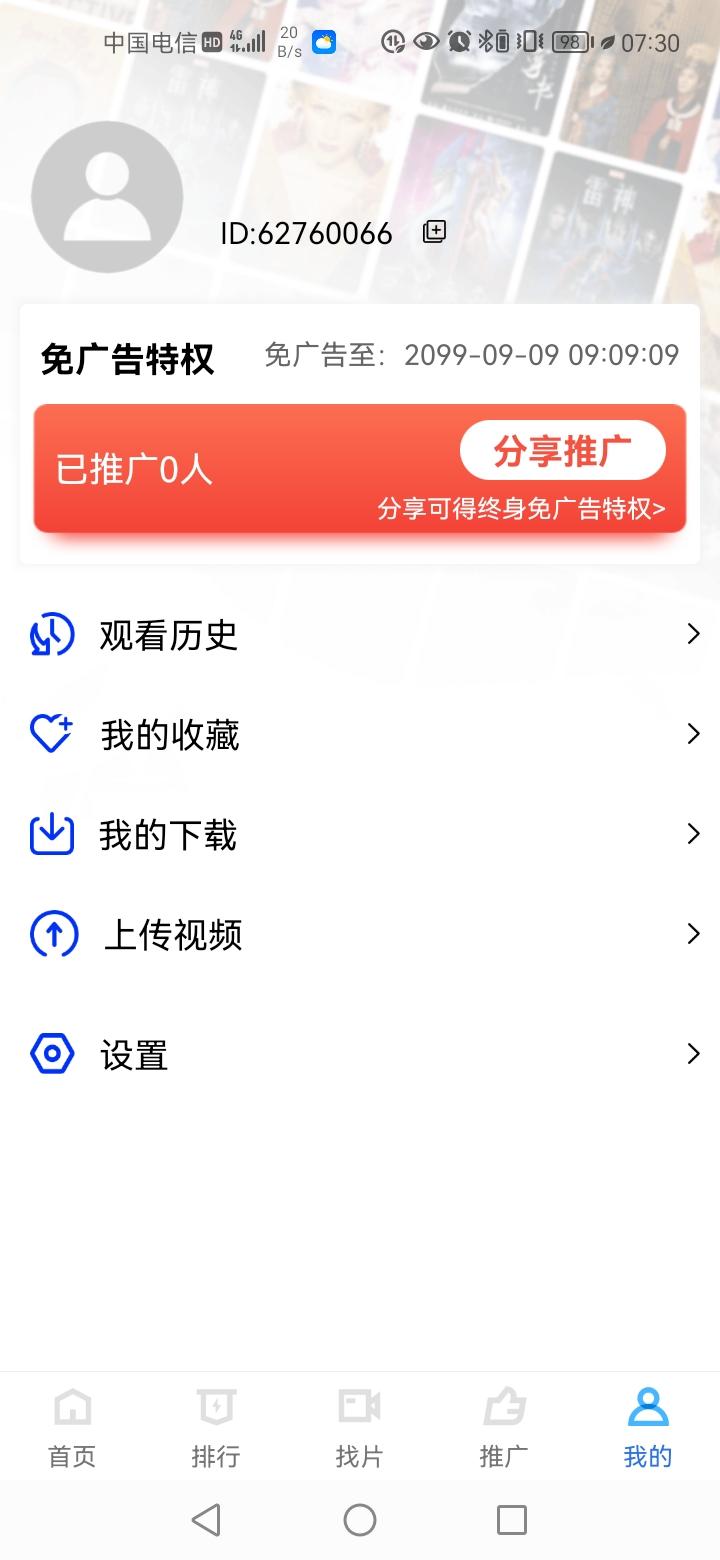Viewport: 720px width, 1560px height.
Task: Open the 观看历史 history icon
Action: tap(51, 633)
